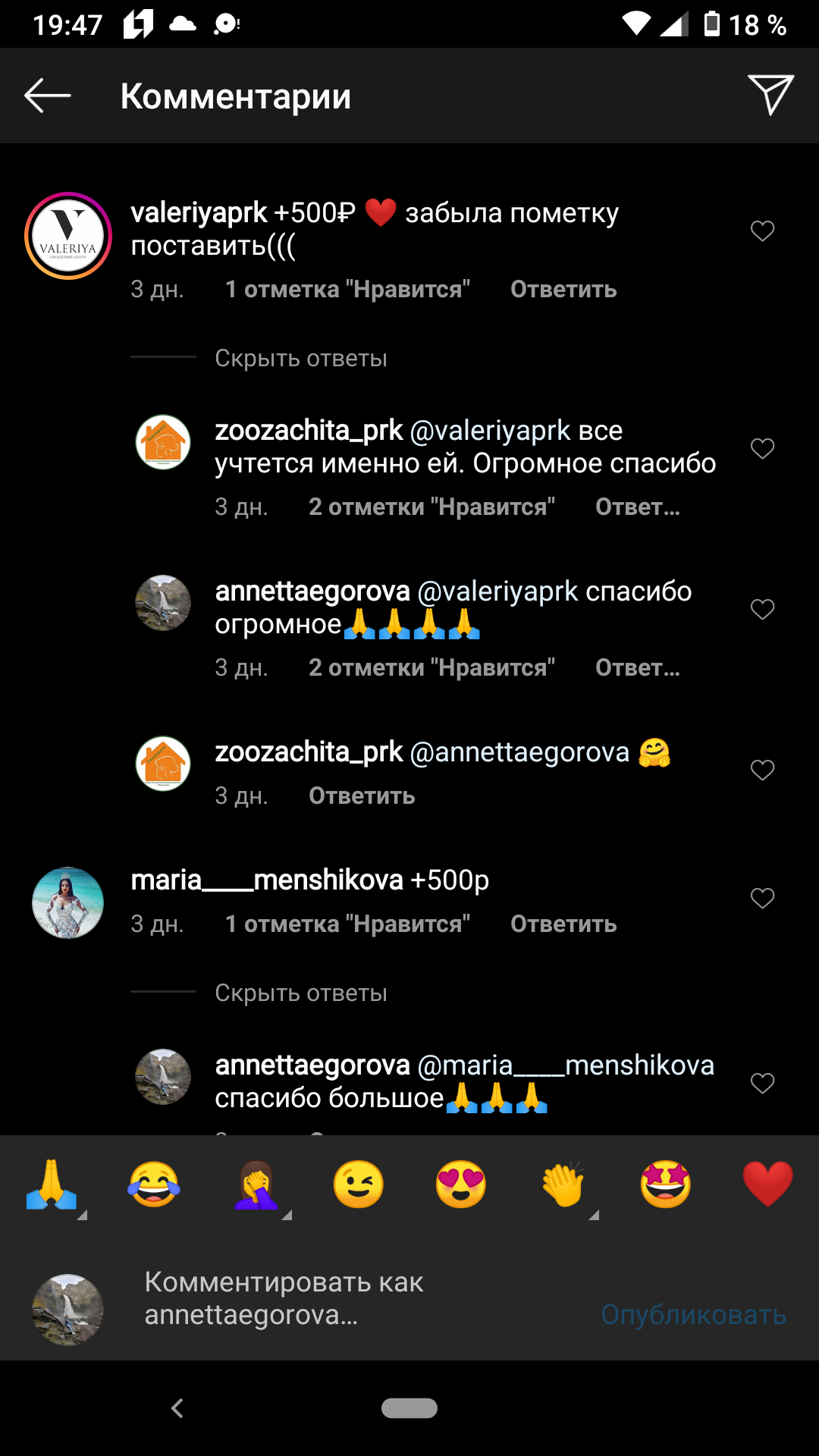
Task: Like valeriyaprk's +500₽ comment
Action: pyautogui.click(x=762, y=231)
